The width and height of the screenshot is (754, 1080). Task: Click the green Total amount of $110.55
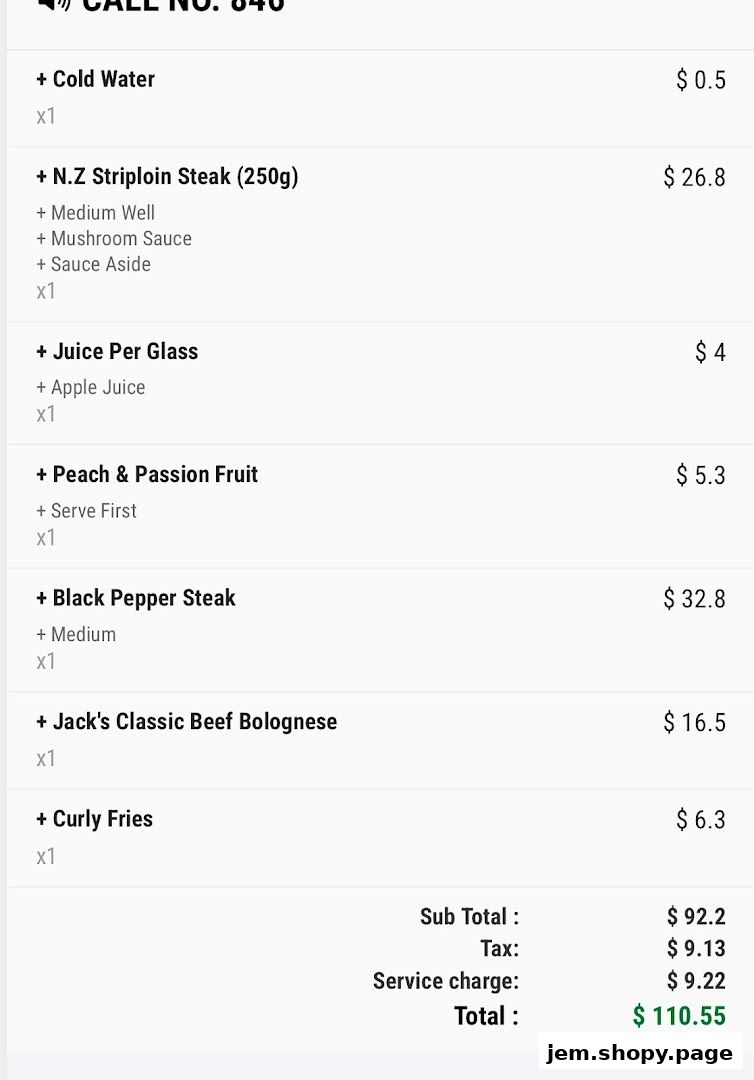coord(681,1015)
